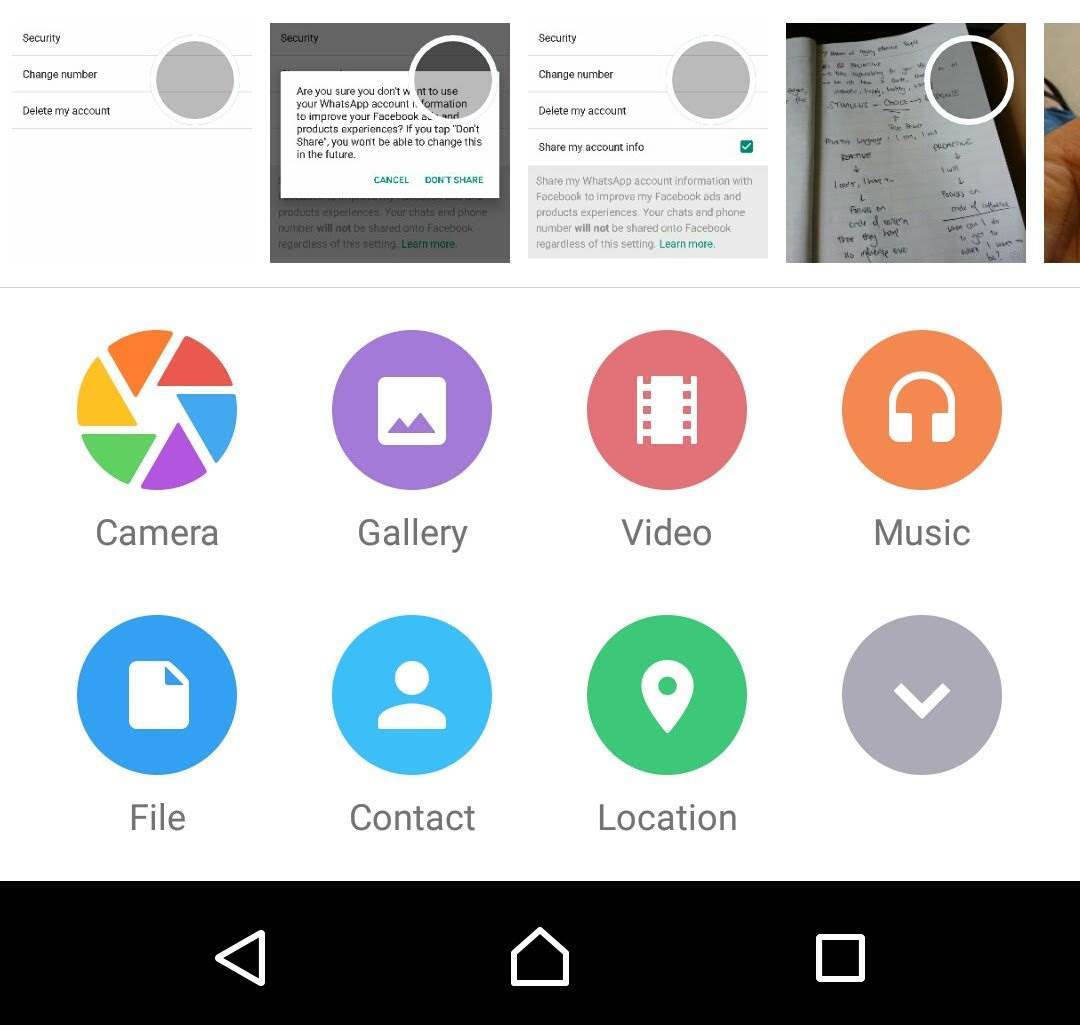
Task: Send your Location
Action: [667, 695]
